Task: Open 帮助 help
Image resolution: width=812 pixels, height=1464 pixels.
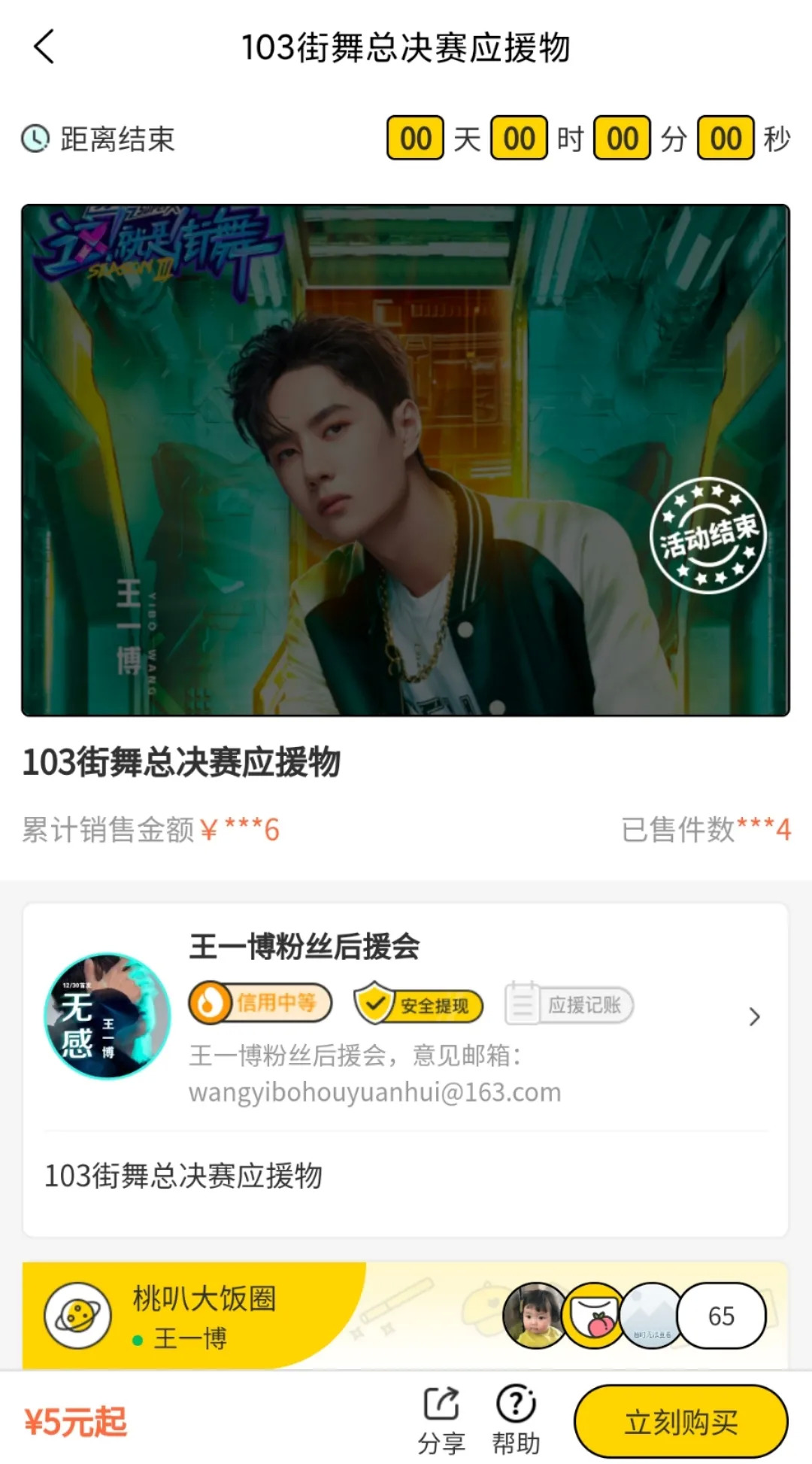Action: pyautogui.click(x=516, y=1419)
